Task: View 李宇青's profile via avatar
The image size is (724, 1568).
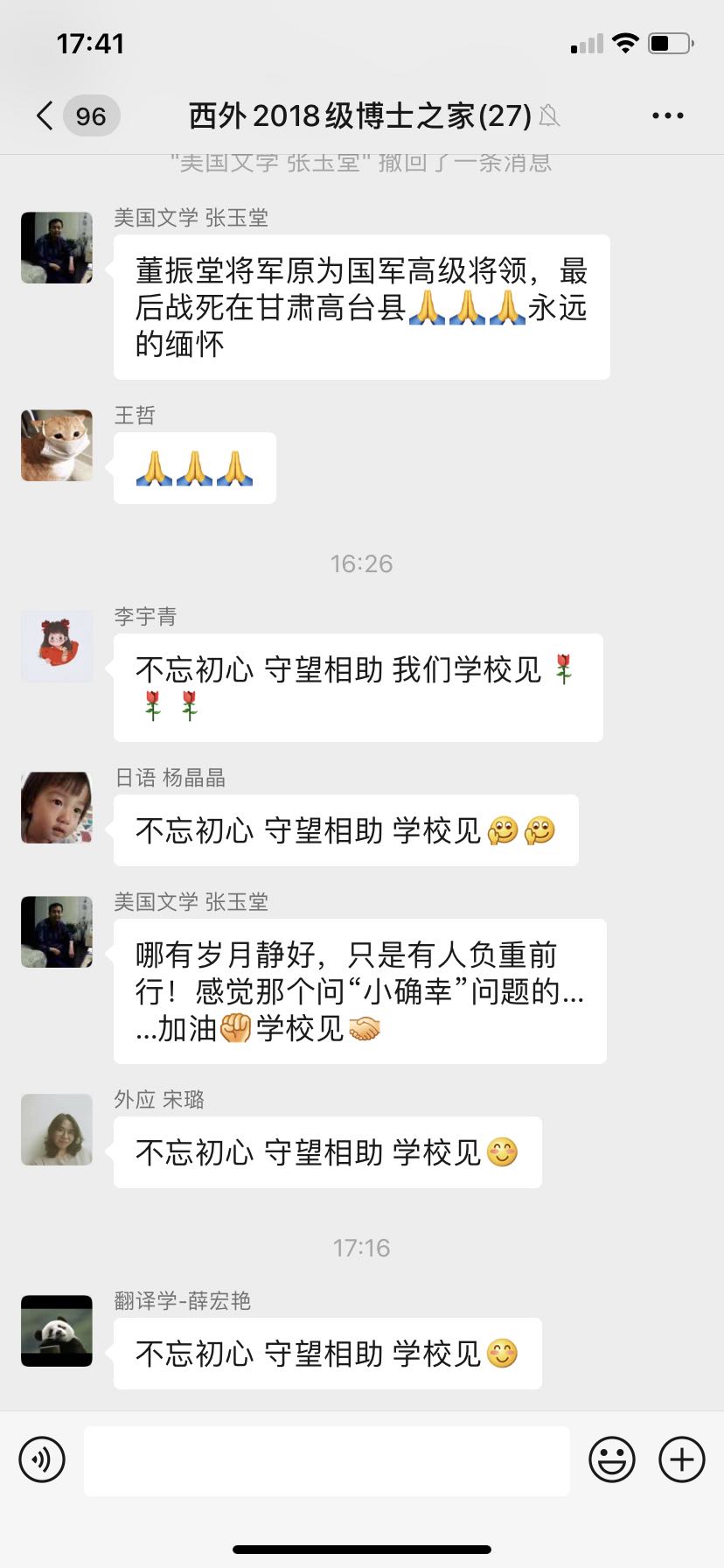Action: click(57, 647)
